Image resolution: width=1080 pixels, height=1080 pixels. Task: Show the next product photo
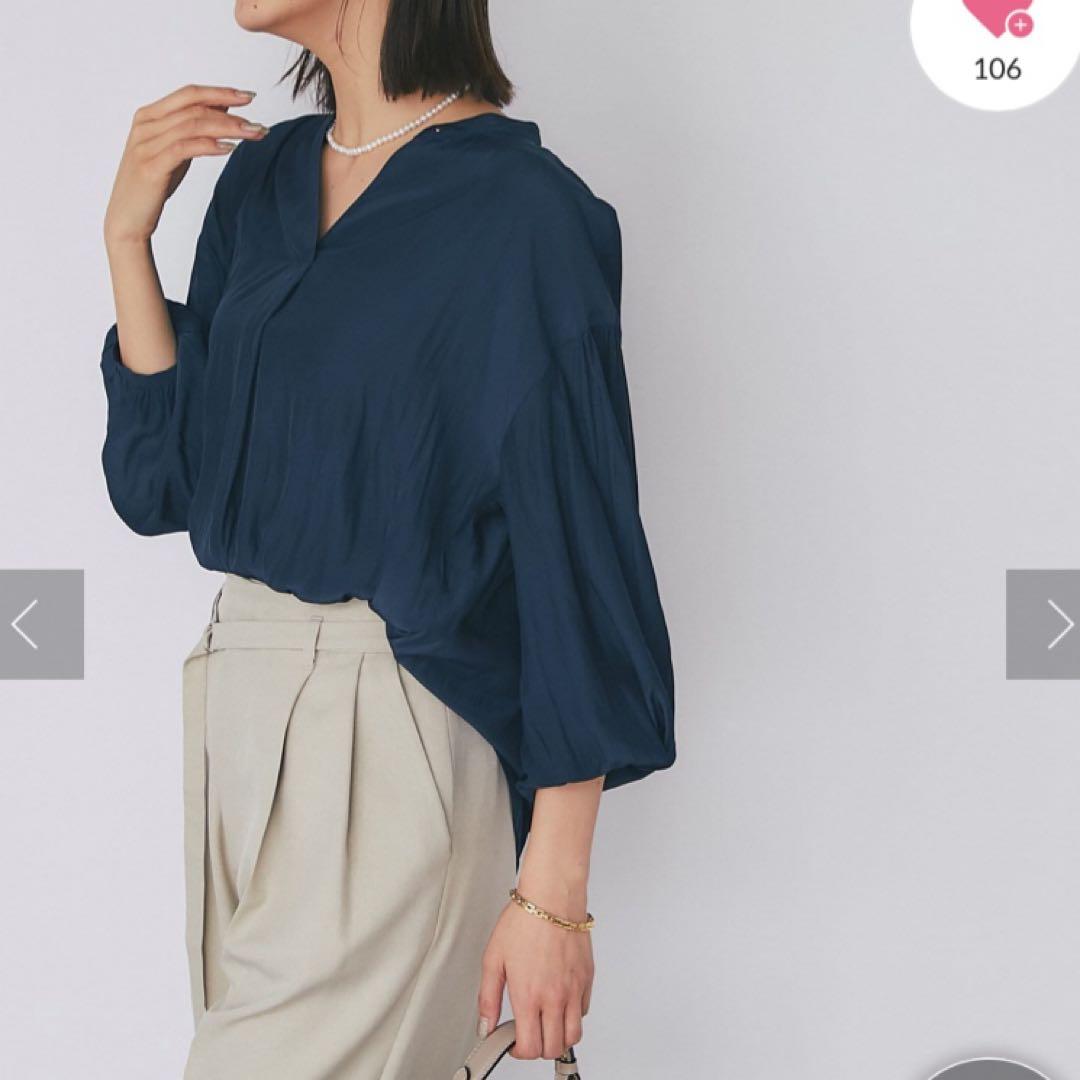coord(1044,625)
